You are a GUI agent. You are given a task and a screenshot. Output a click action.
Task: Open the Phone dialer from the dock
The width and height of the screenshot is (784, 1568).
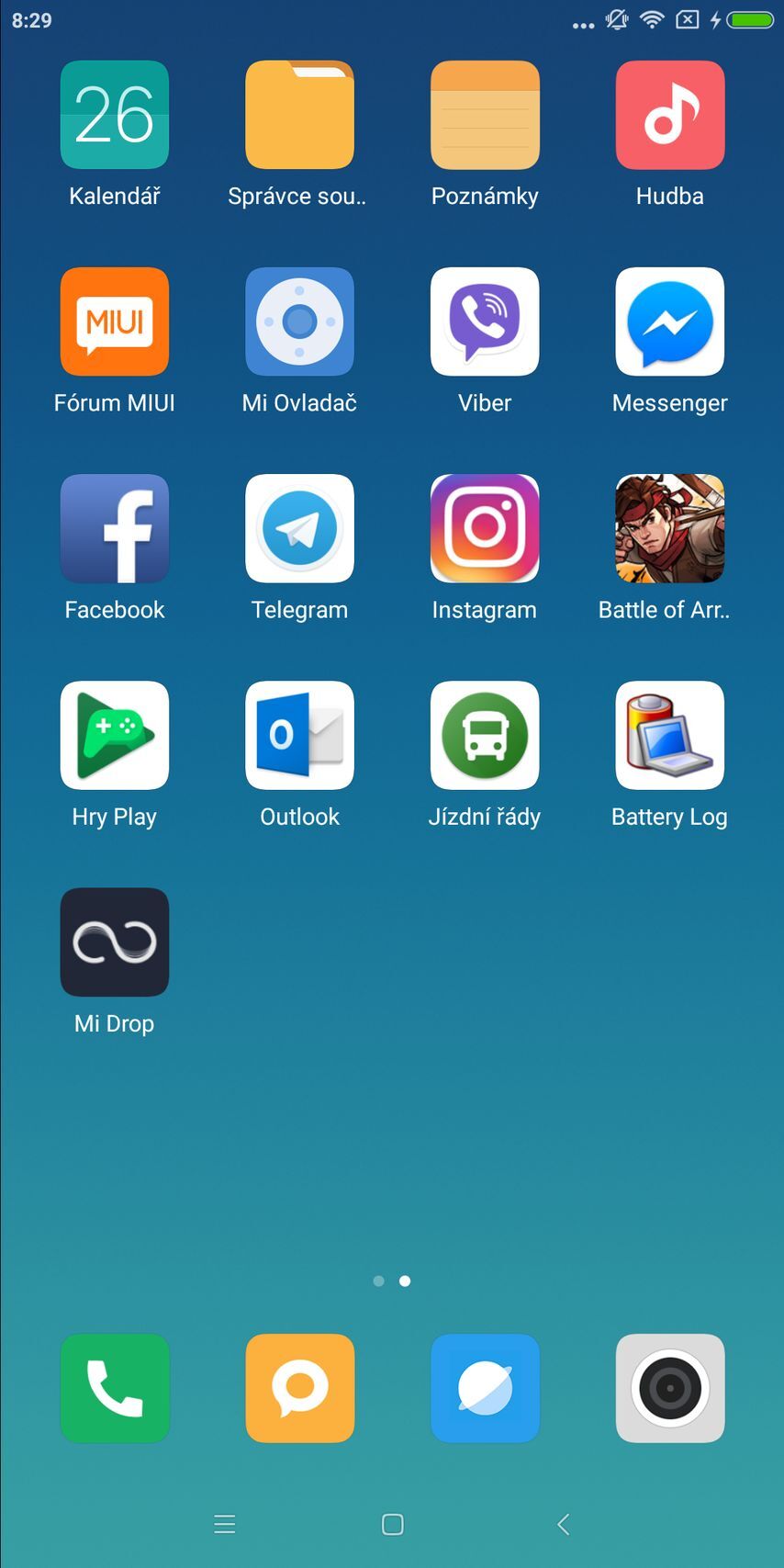(114, 1388)
